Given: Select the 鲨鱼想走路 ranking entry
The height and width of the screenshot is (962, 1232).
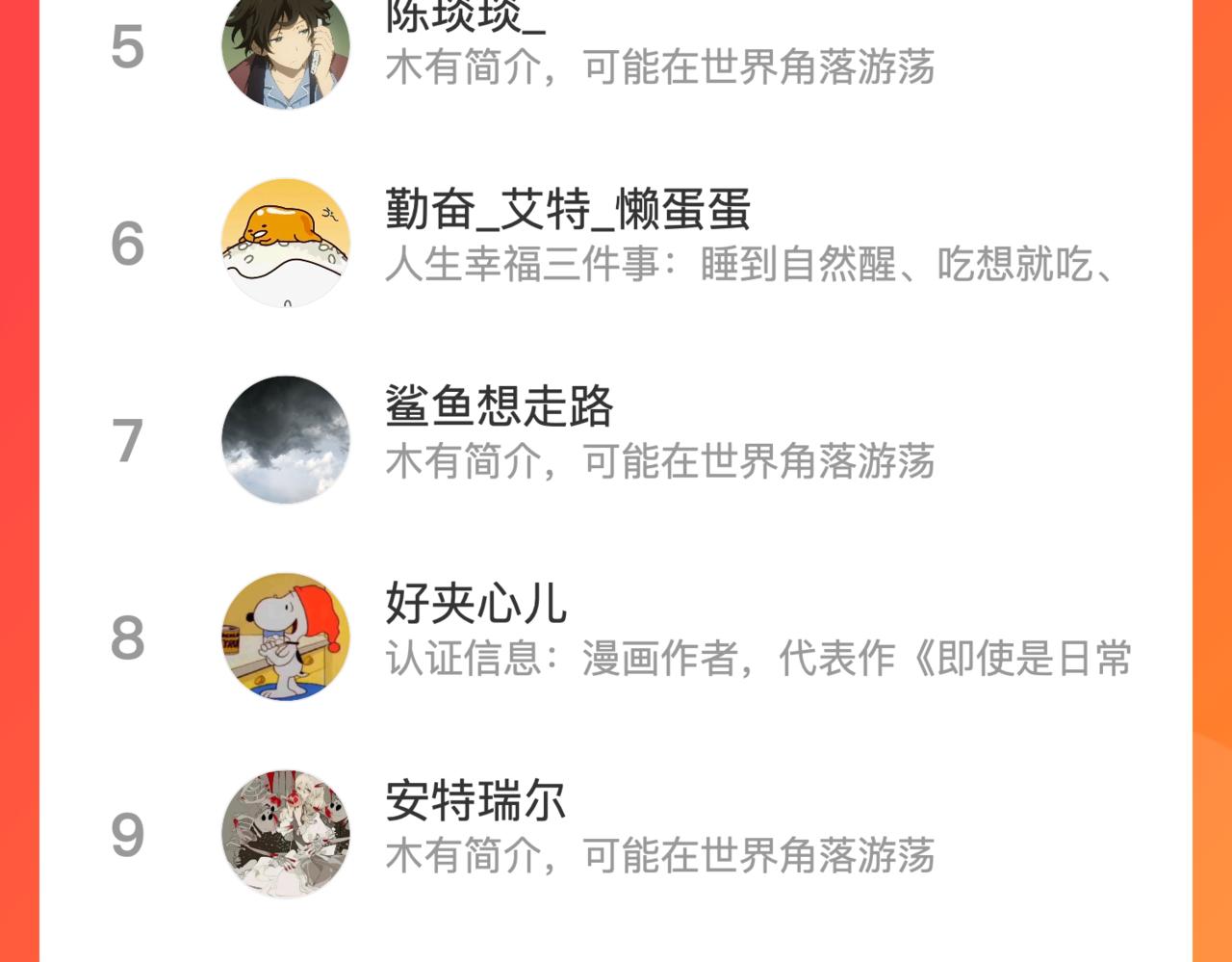Looking at the screenshot, I should click(616, 440).
